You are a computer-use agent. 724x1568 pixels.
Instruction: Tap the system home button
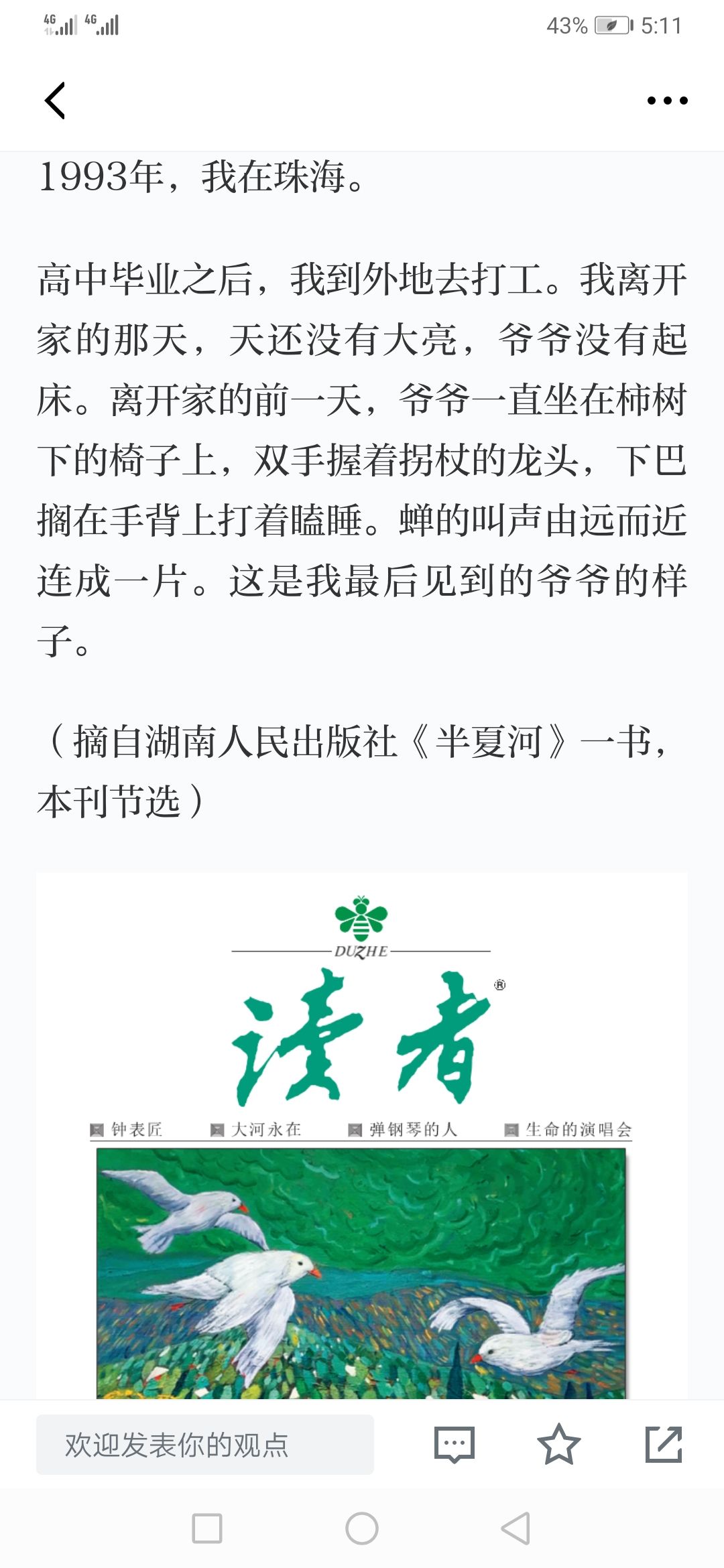pyautogui.click(x=362, y=1528)
